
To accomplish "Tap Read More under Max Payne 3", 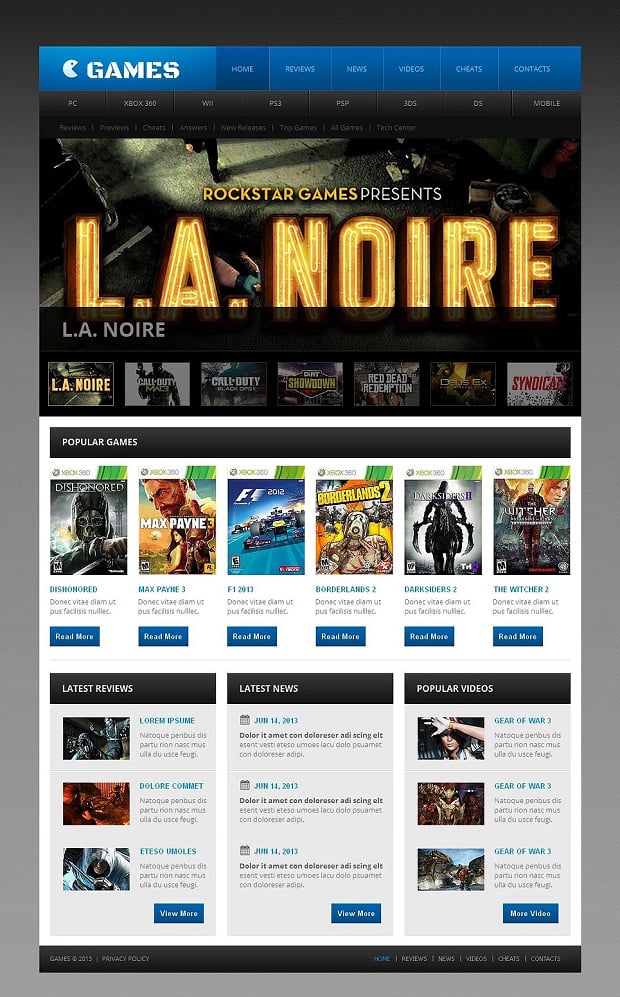I will 163,636.
